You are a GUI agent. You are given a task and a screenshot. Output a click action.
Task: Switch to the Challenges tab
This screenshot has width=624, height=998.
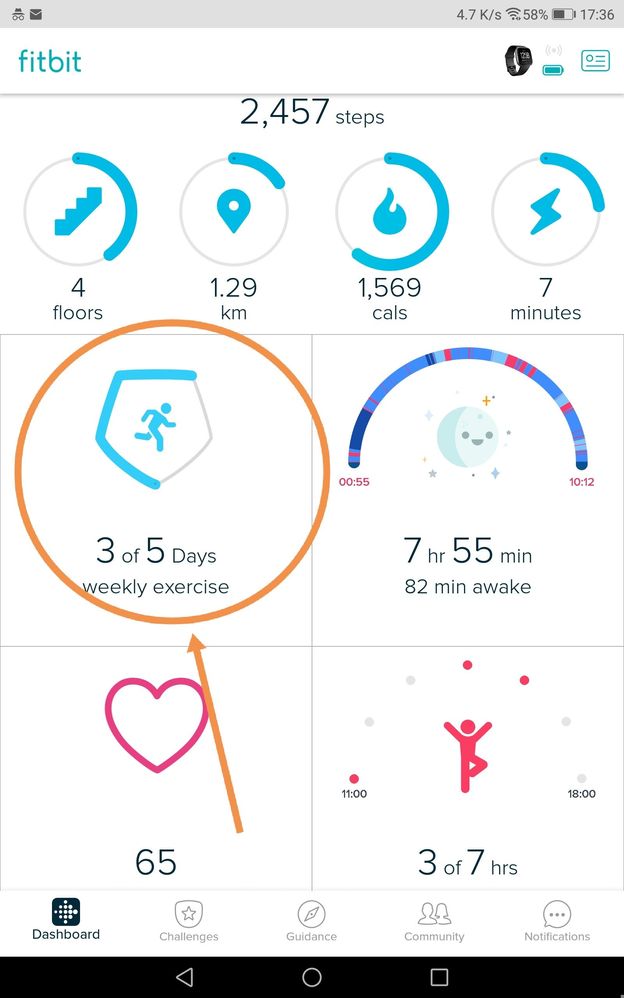point(189,920)
